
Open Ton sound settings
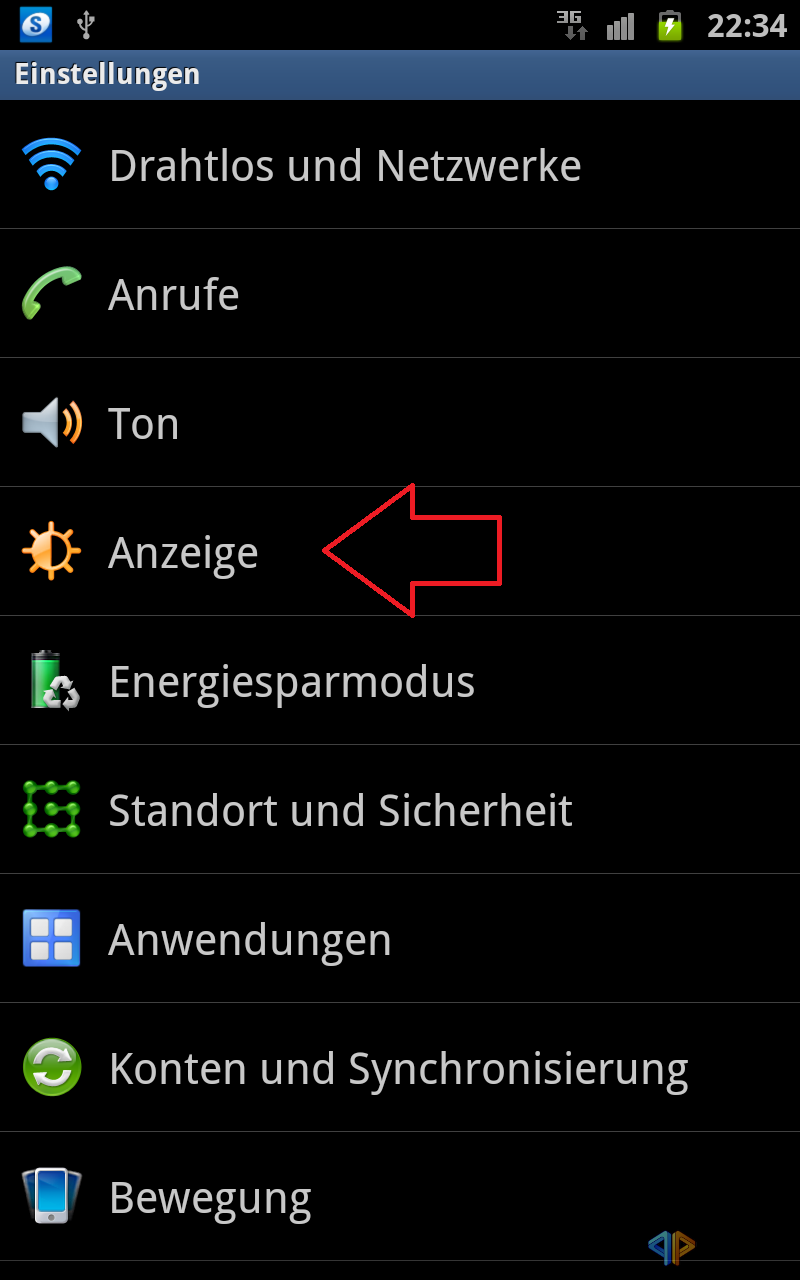(x=400, y=423)
